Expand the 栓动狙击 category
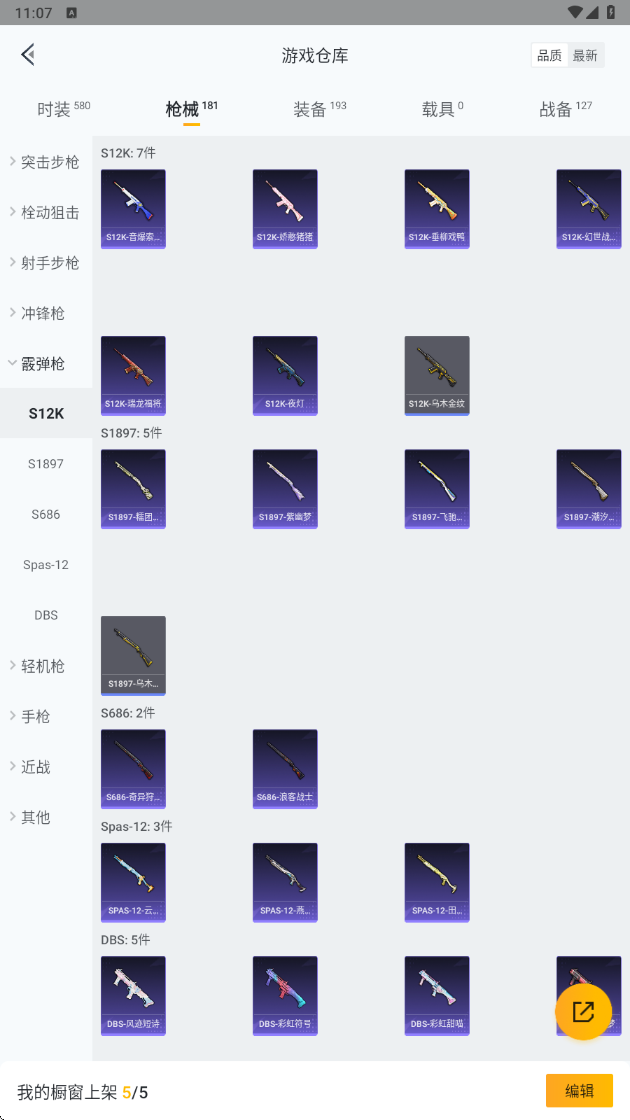The width and height of the screenshot is (630, 1120). [46, 212]
